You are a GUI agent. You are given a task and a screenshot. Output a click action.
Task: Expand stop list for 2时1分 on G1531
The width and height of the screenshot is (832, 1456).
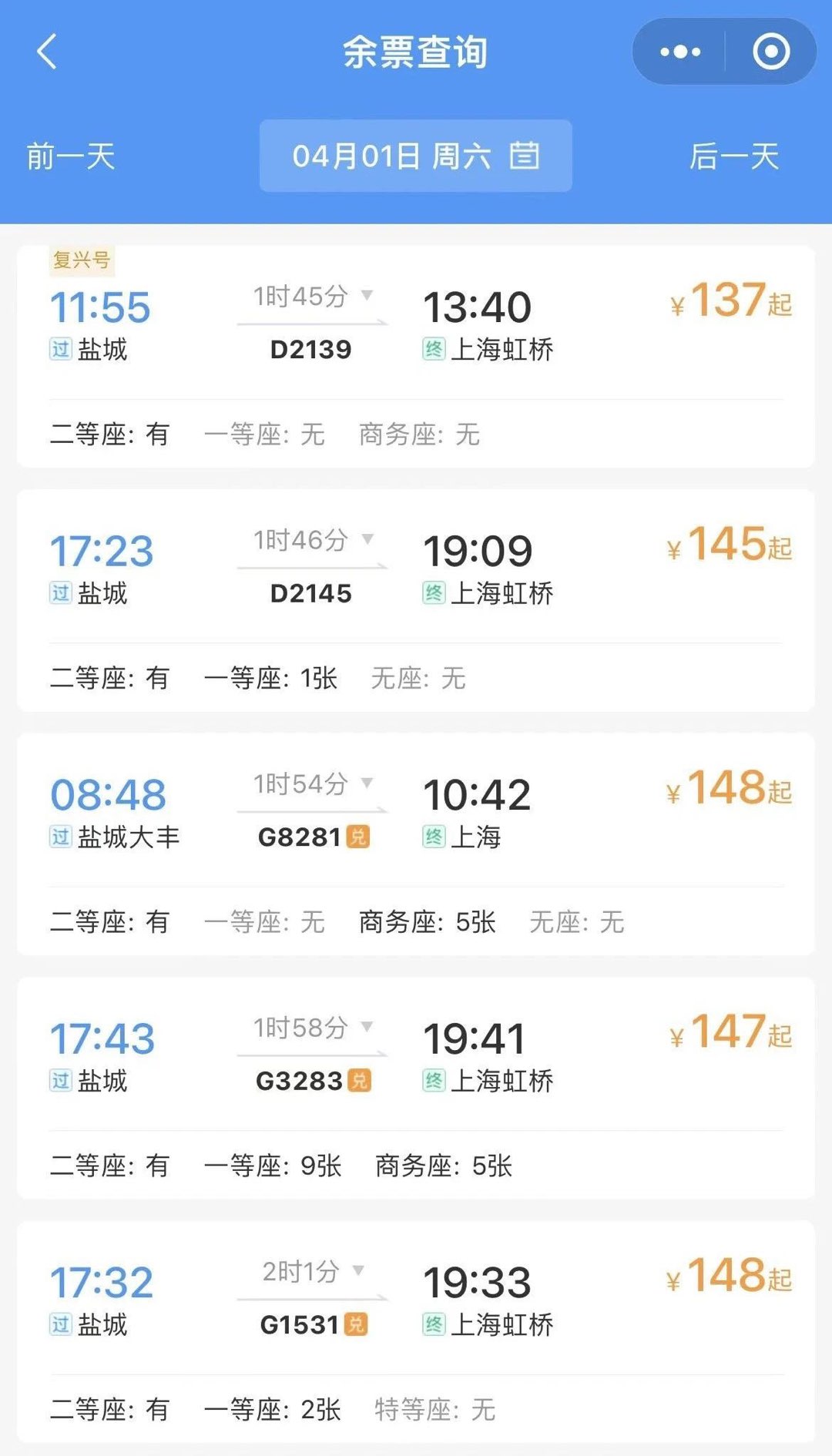coord(313,1271)
